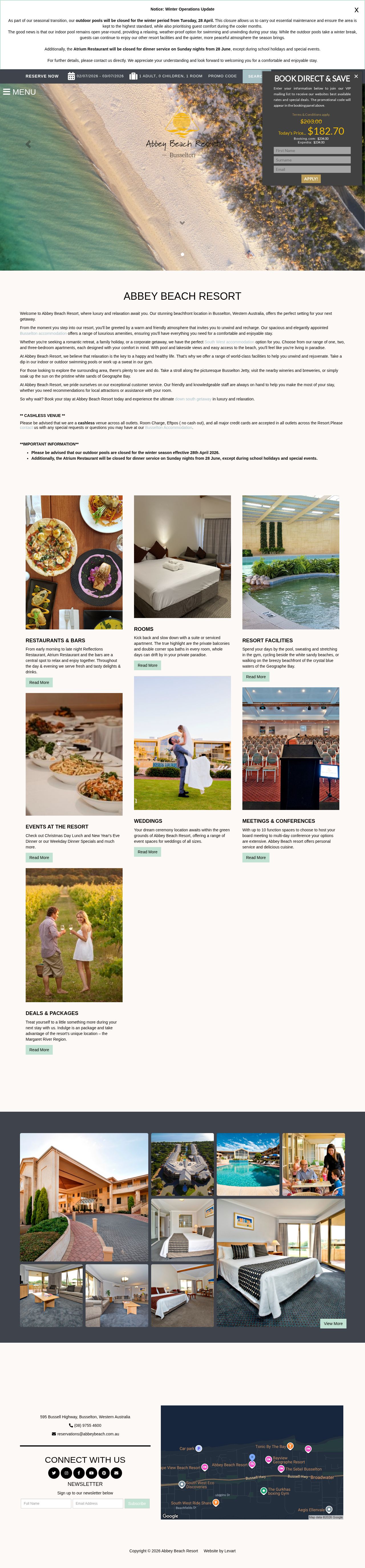Read more about Weddings
365x1568 pixels.
point(147,852)
